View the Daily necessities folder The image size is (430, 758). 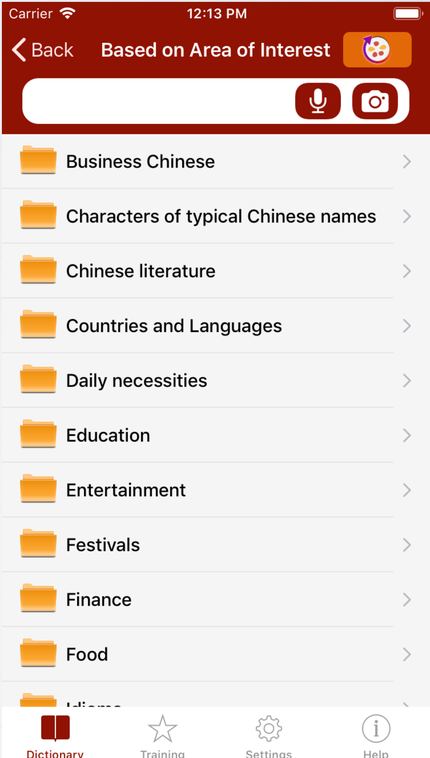[215, 380]
